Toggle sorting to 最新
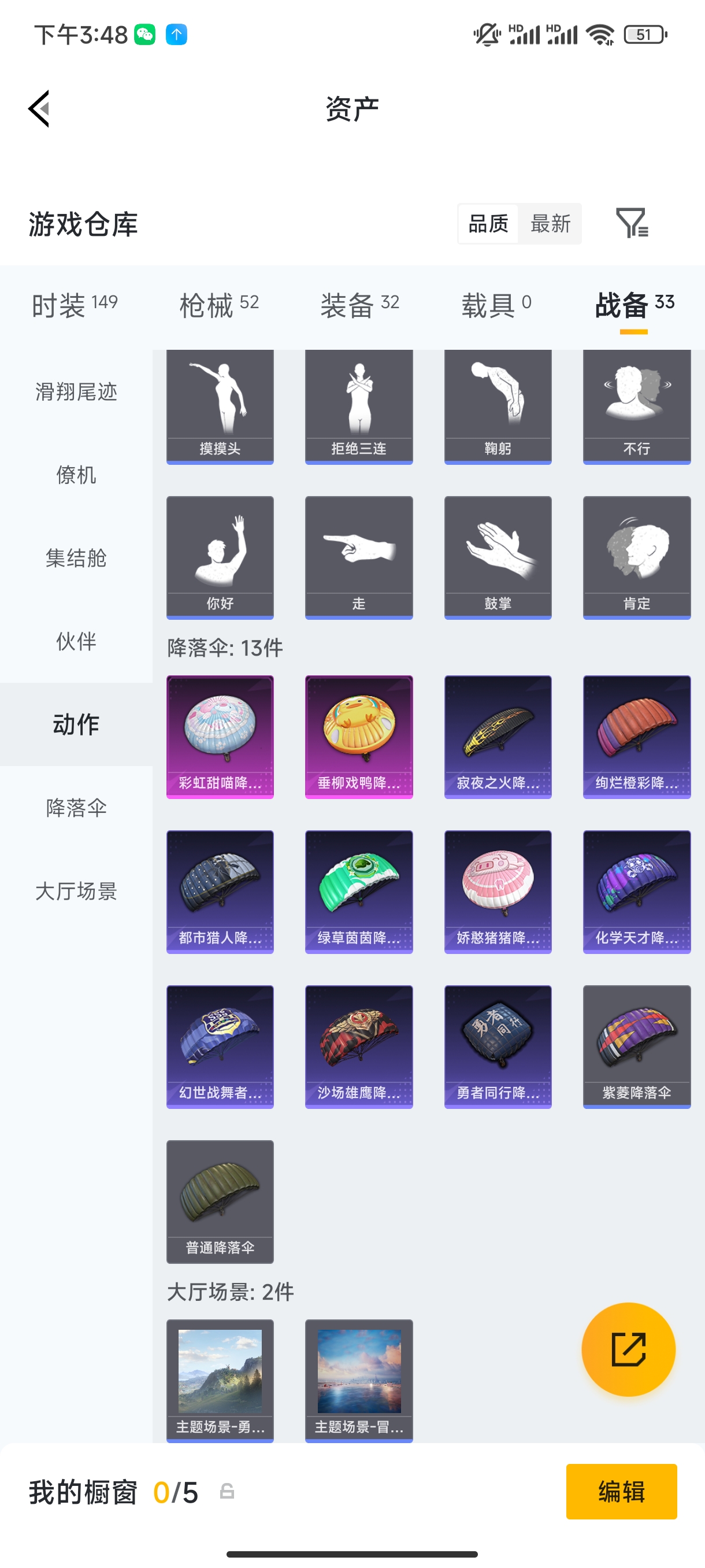 [551, 224]
